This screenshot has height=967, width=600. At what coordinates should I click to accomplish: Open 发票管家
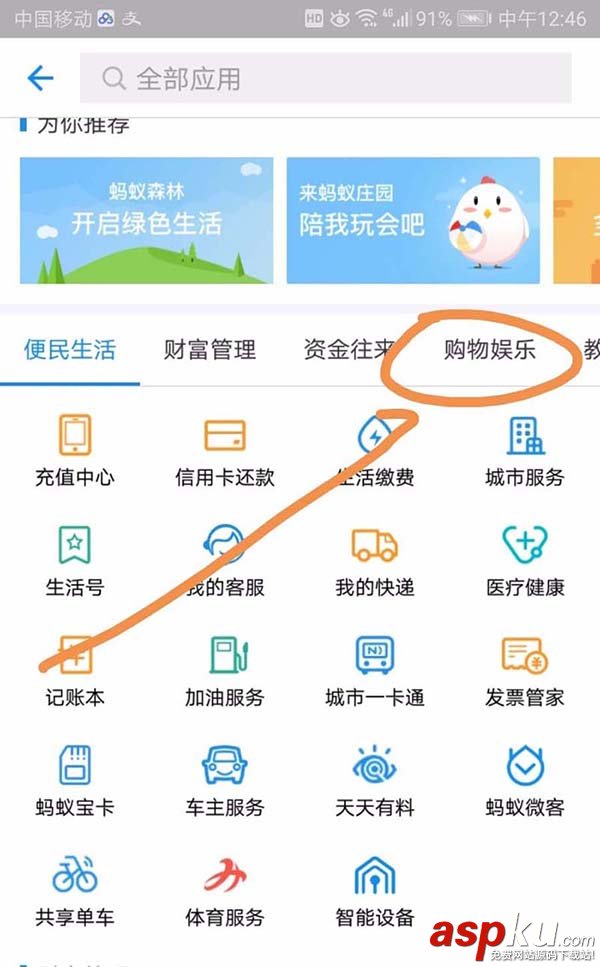[x=525, y=670]
